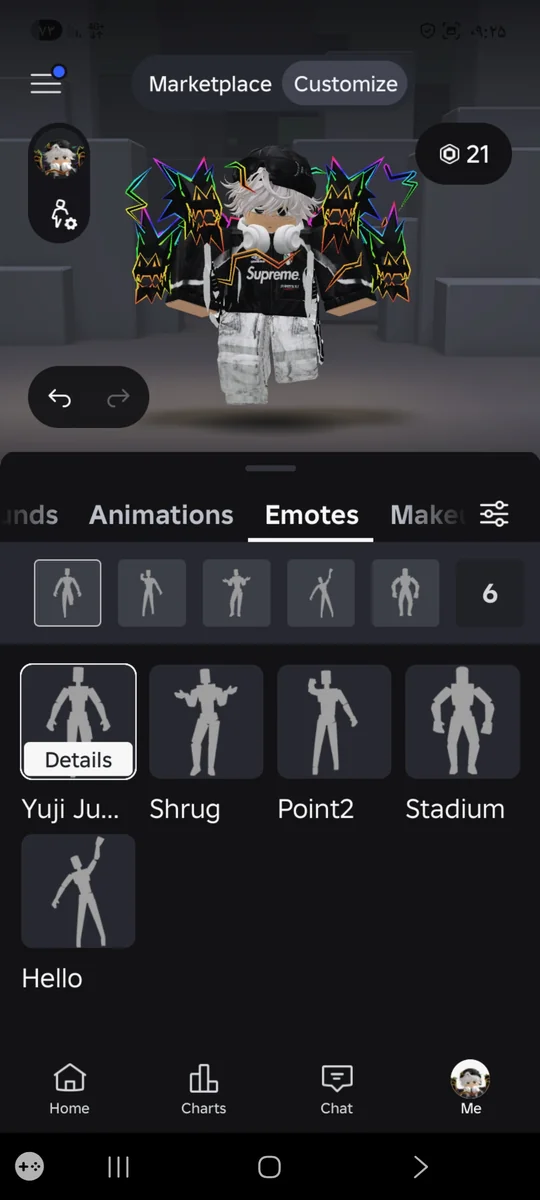
Task: Switch to the Marketplace tab
Action: (210, 84)
